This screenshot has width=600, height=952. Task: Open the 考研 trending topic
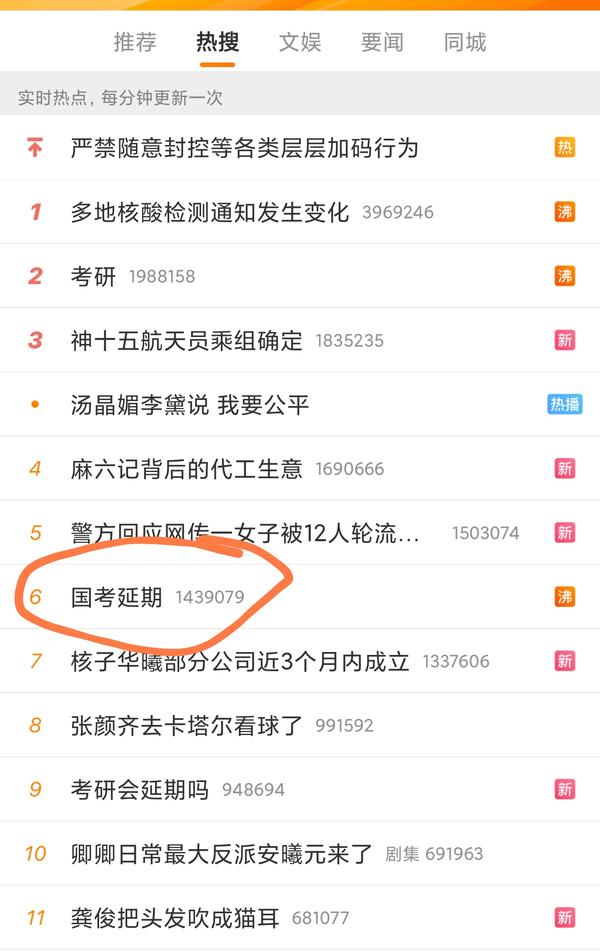(94, 276)
